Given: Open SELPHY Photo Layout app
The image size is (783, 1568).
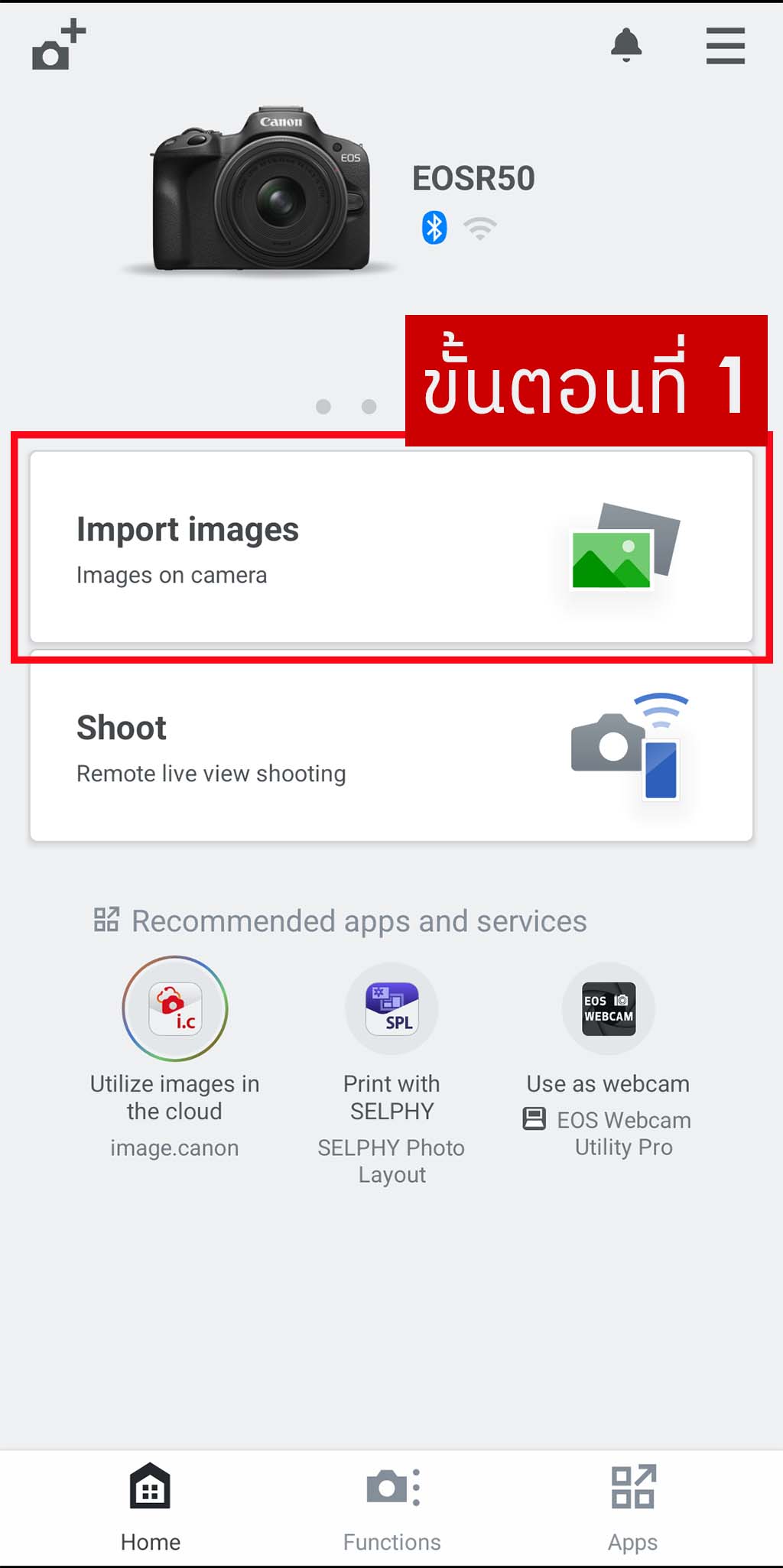Looking at the screenshot, I should (x=391, y=1009).
